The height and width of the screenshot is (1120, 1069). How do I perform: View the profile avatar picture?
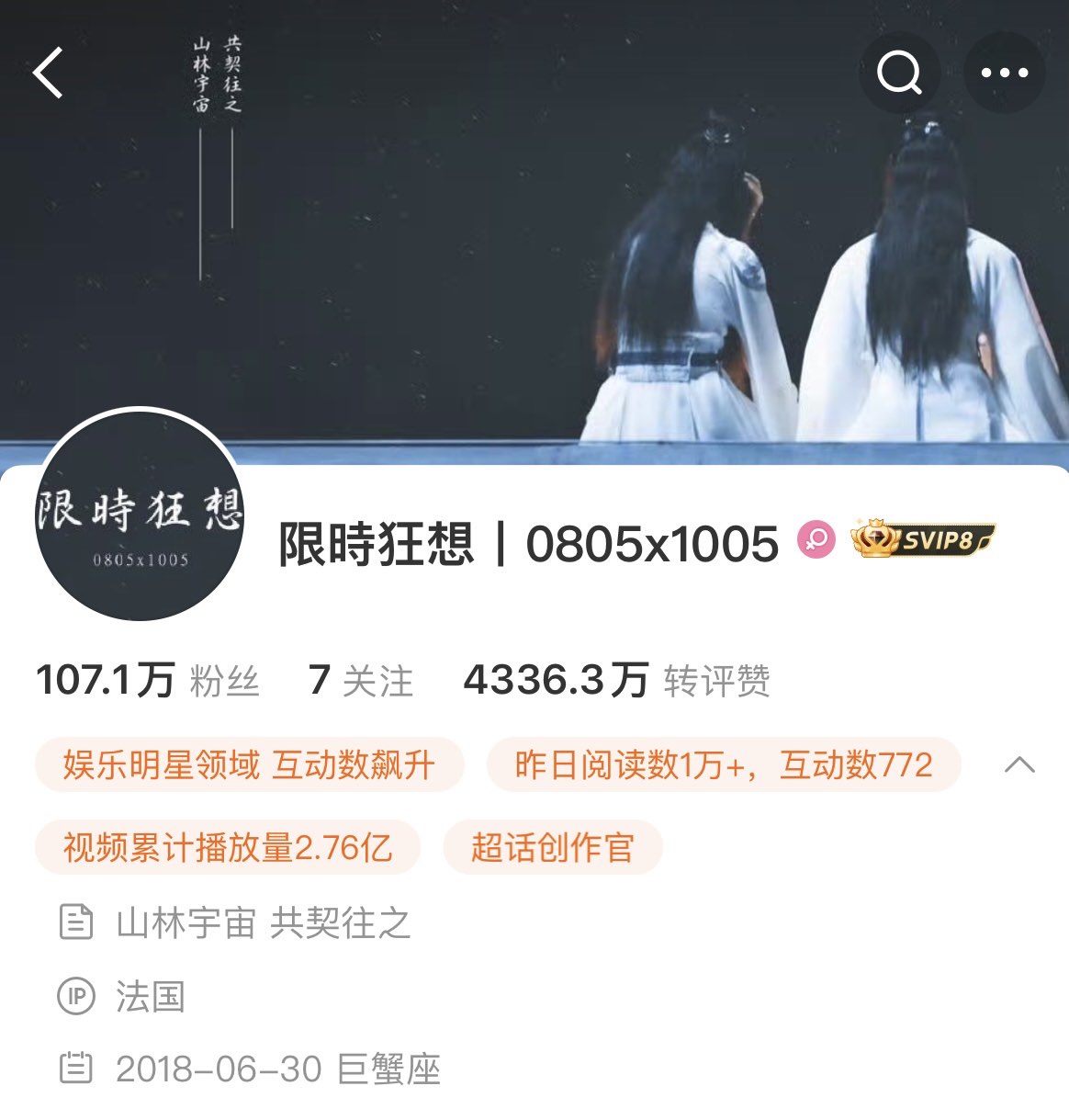(x=140, y=515)
